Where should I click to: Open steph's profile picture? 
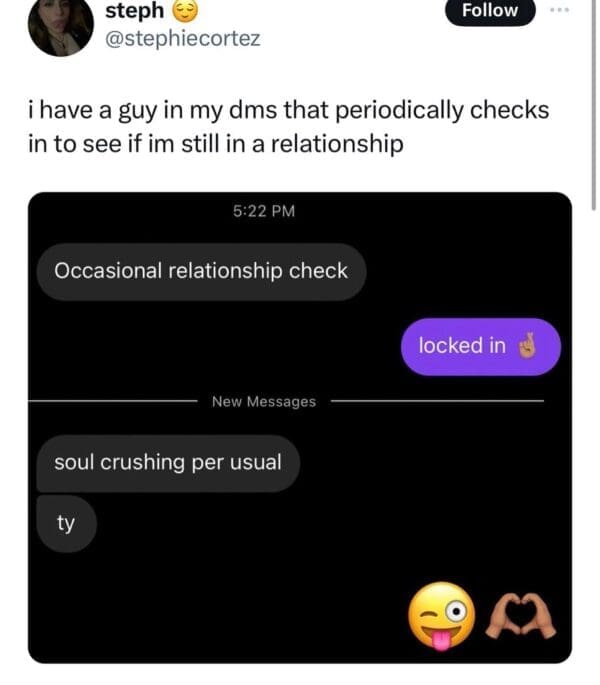[60, 25]
